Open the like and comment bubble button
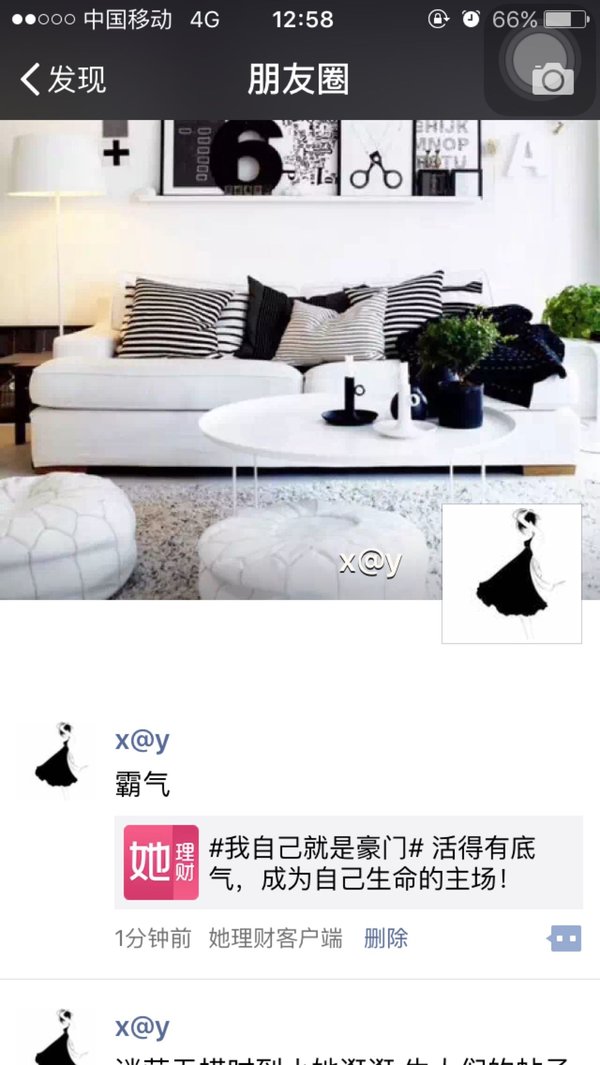 coord(565,939)
